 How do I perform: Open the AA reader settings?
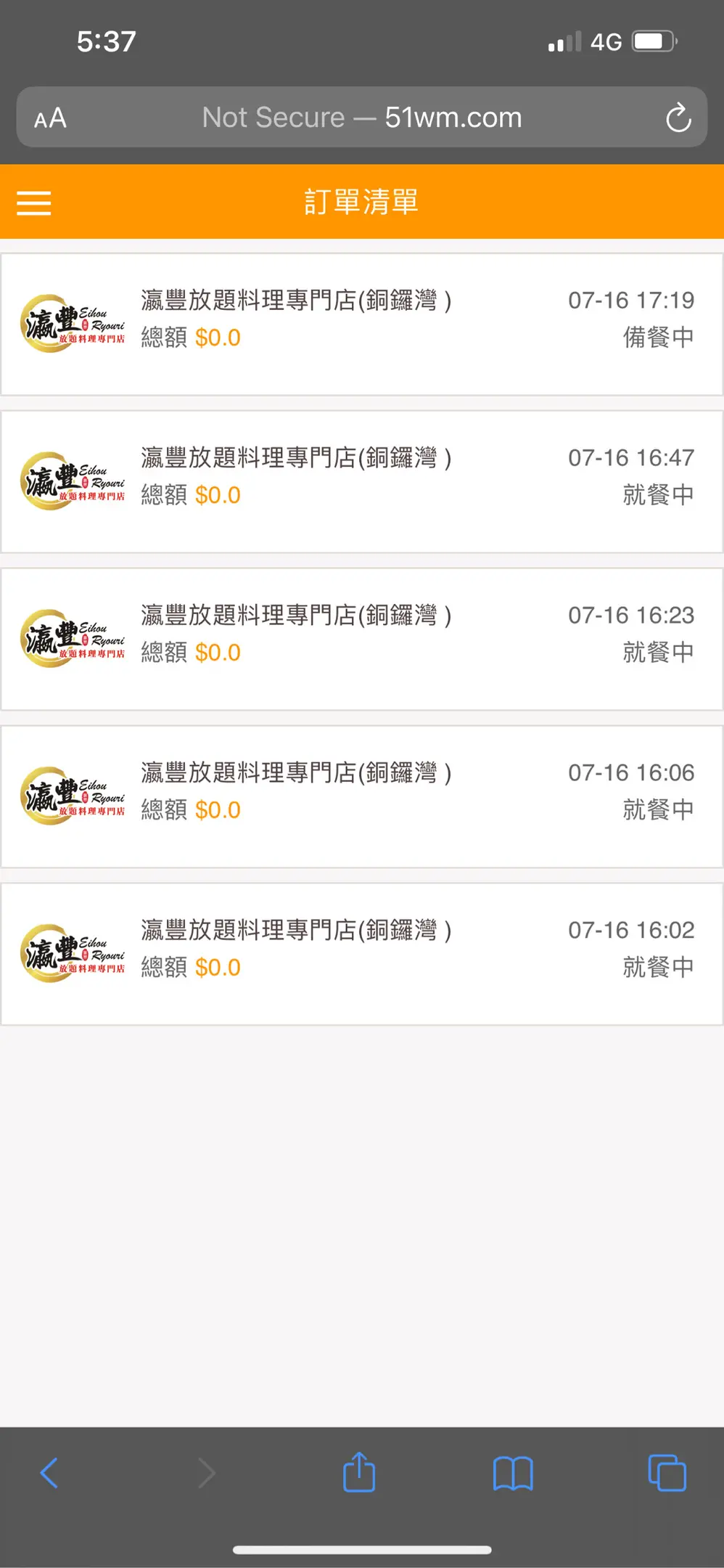(50, 118)
